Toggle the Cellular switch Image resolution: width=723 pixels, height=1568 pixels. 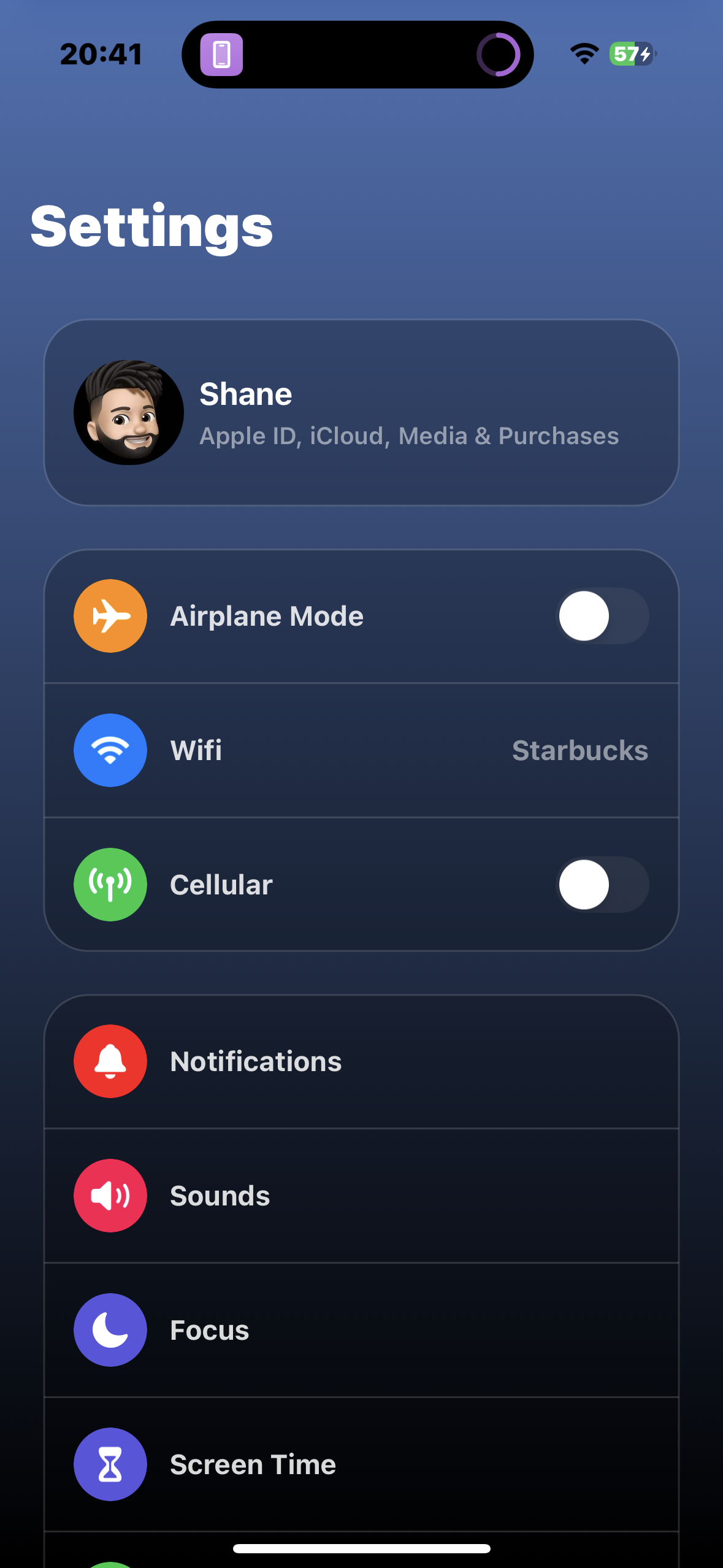(x=602, y=885)
